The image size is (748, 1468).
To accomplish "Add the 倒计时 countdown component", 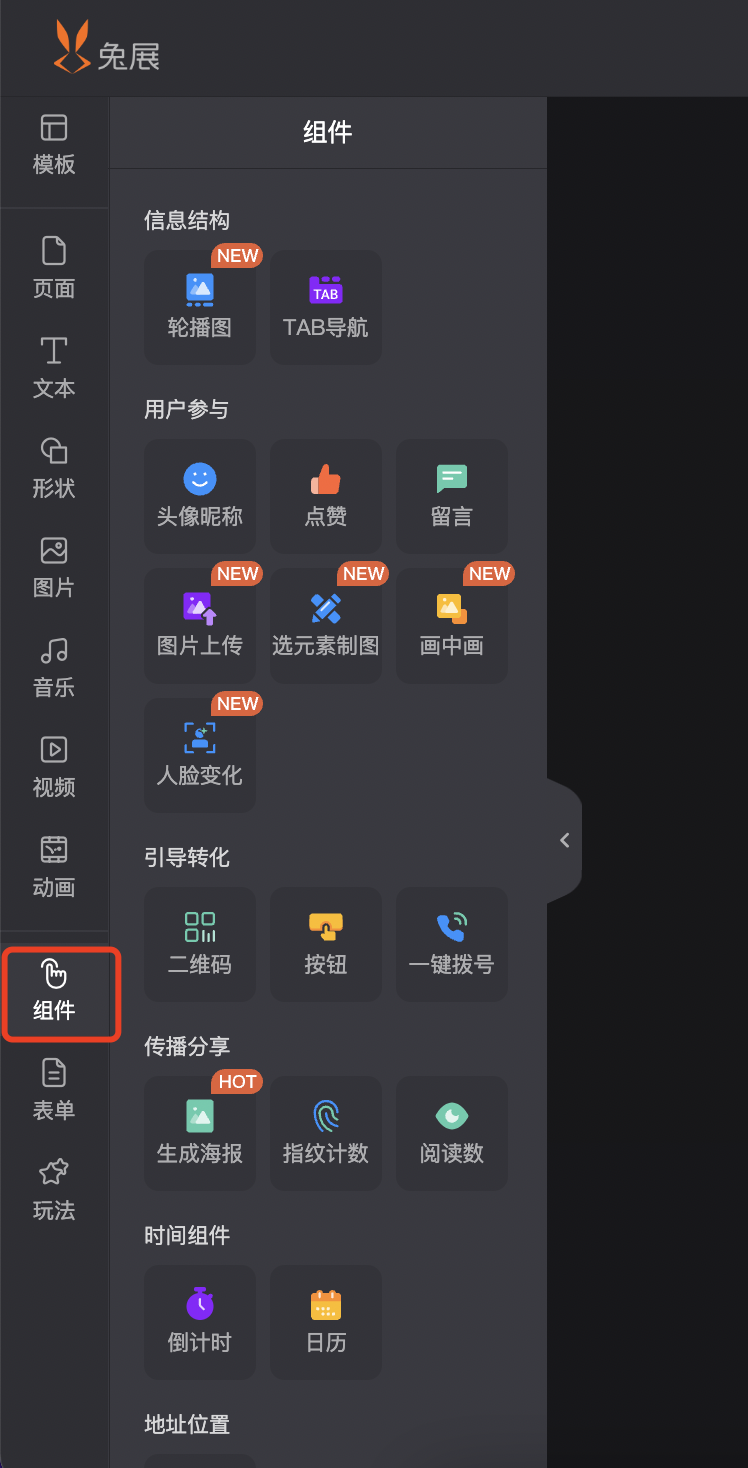I will coord(200,1322).
